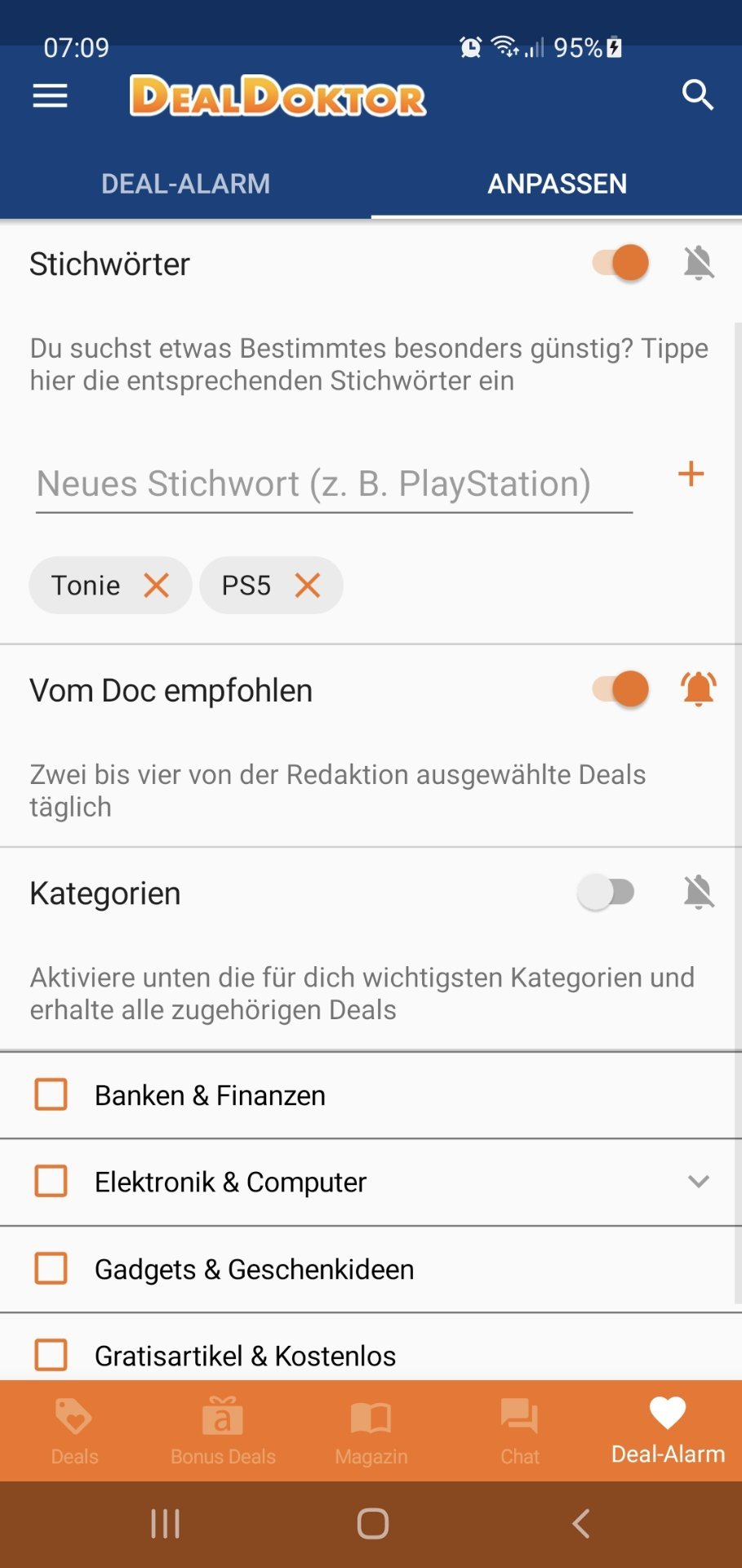The height and width of the screenshot is (1568, 742).
Task: Tap the system back button
Action: click(581, 1524)
